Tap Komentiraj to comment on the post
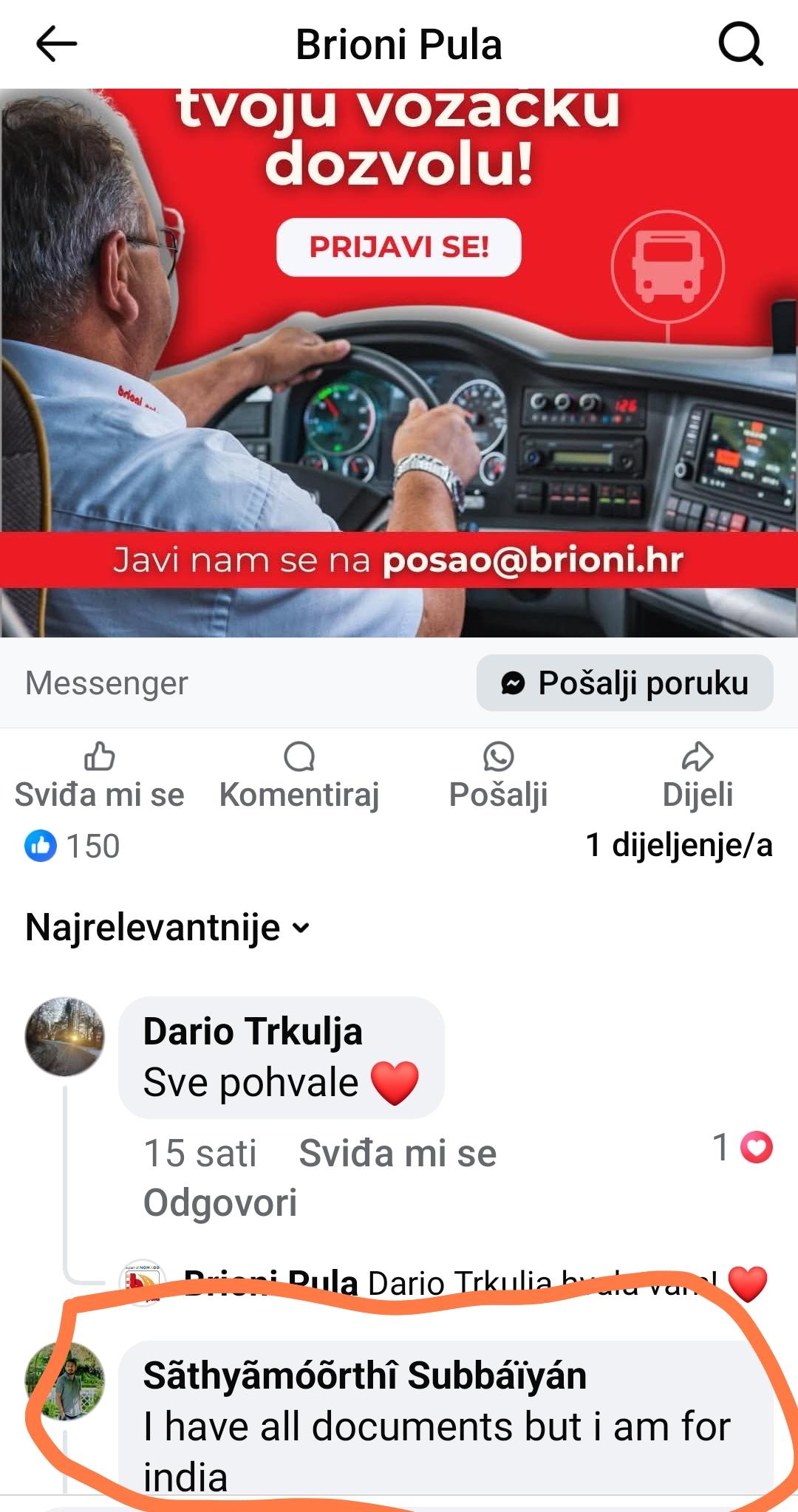The image size is (798, 1512). 299,776
